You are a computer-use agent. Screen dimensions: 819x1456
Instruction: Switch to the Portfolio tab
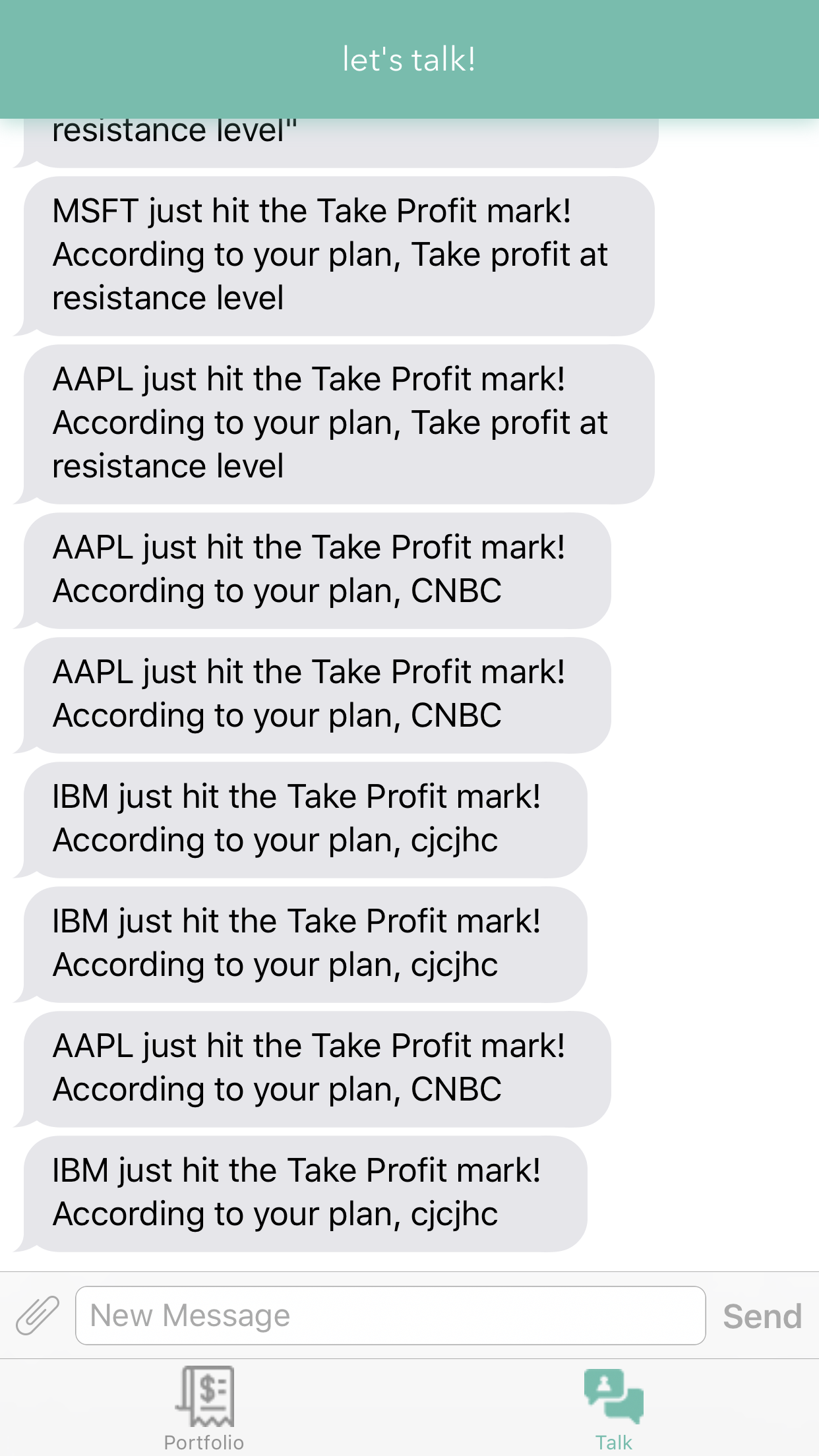(x=204, y=1409)
